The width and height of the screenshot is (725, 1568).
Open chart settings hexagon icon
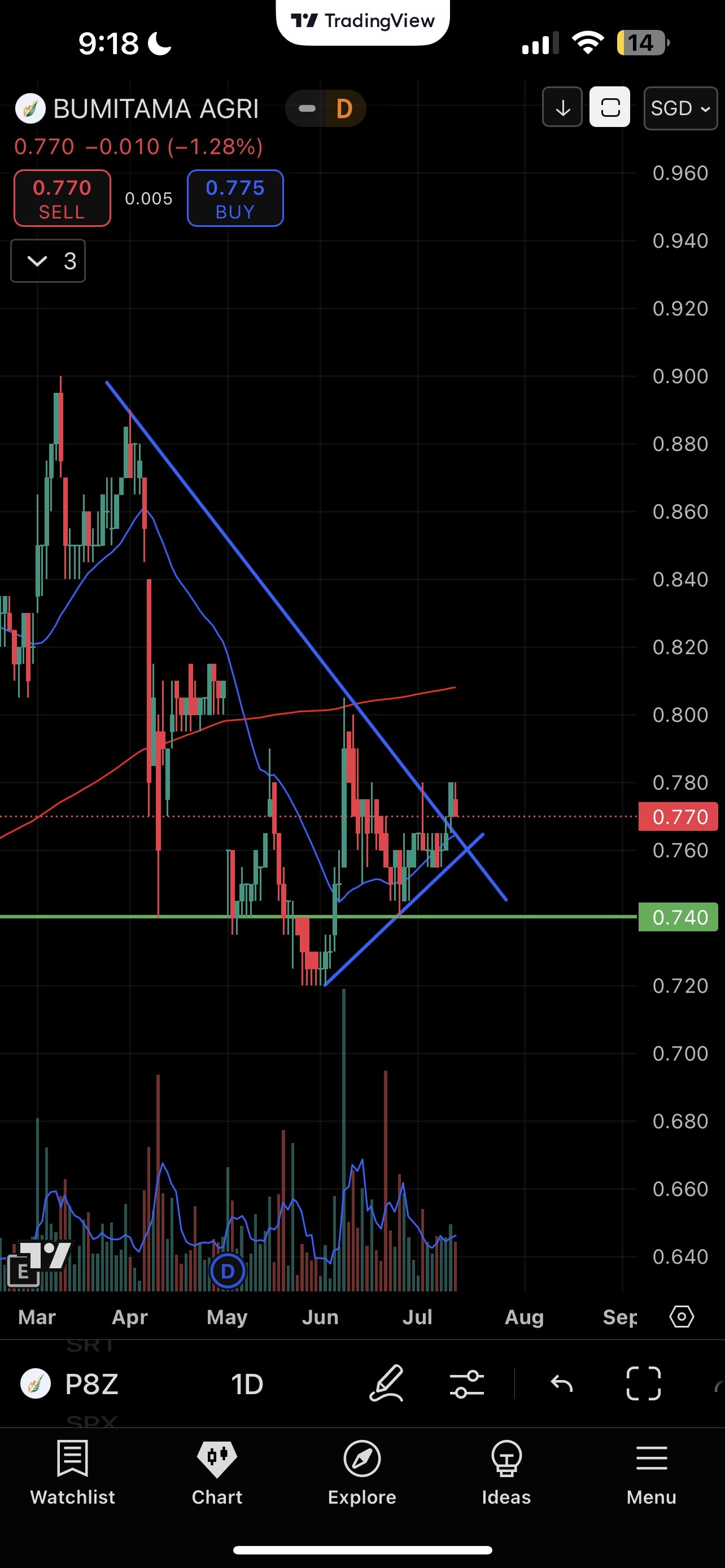[x=681, y=1317]
